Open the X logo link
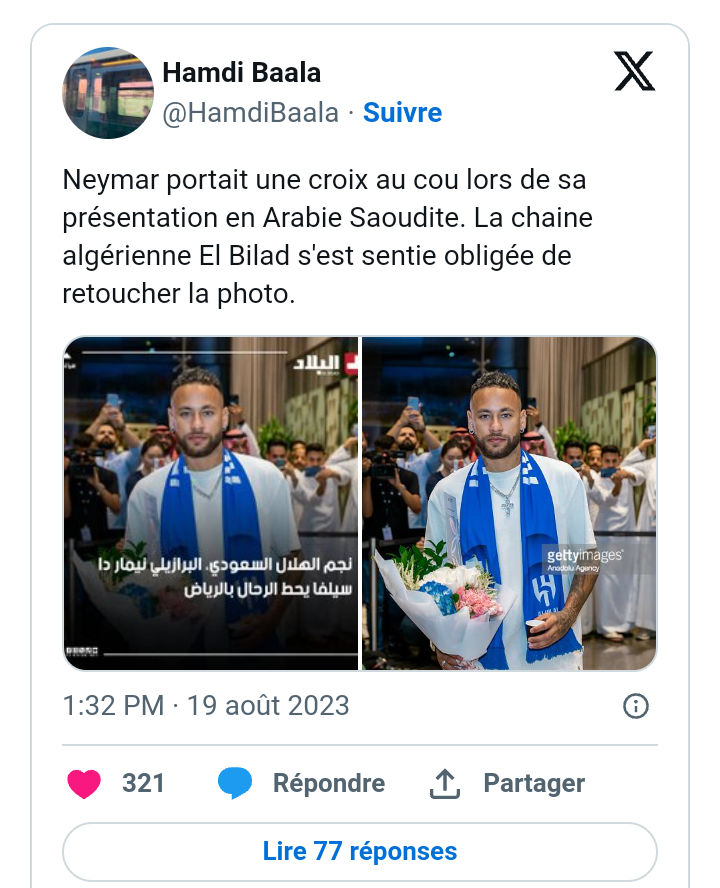The image size is (720, 888). (x=634, y=72)
